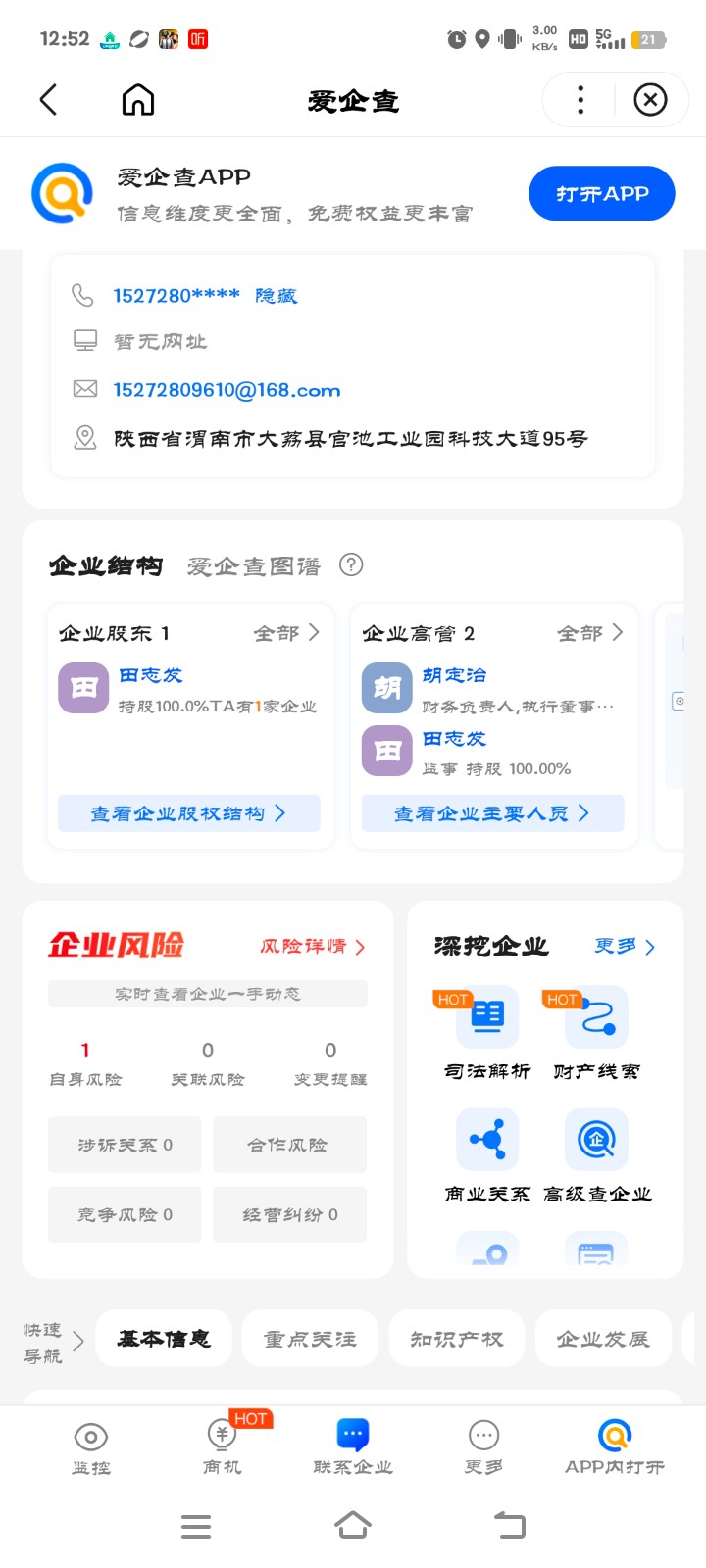Open the email 15272809610@168.com
Image resolution: width=706 pixels, height=1568 pixels.
click(x=227, y=390)
